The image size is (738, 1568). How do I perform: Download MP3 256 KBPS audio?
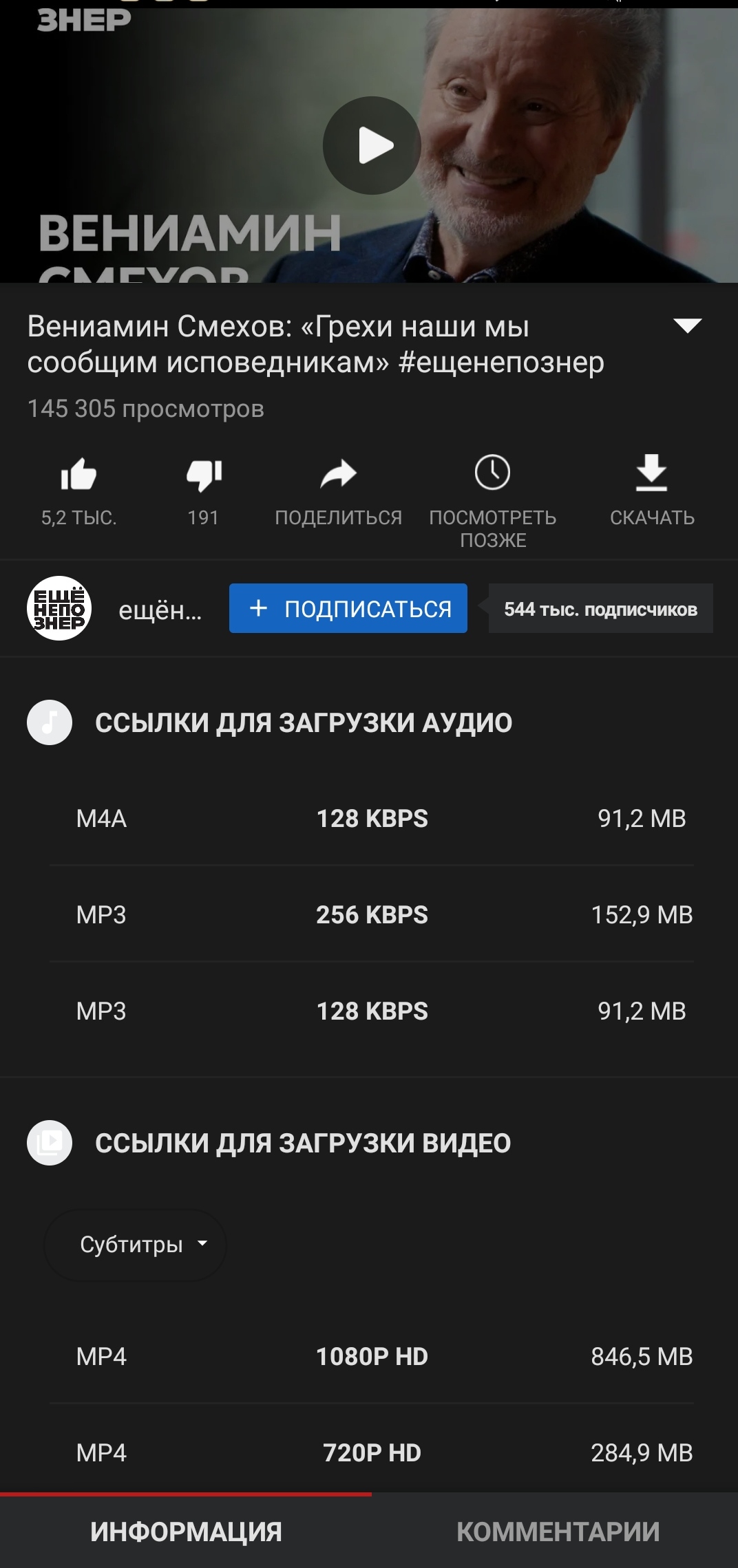372,914
